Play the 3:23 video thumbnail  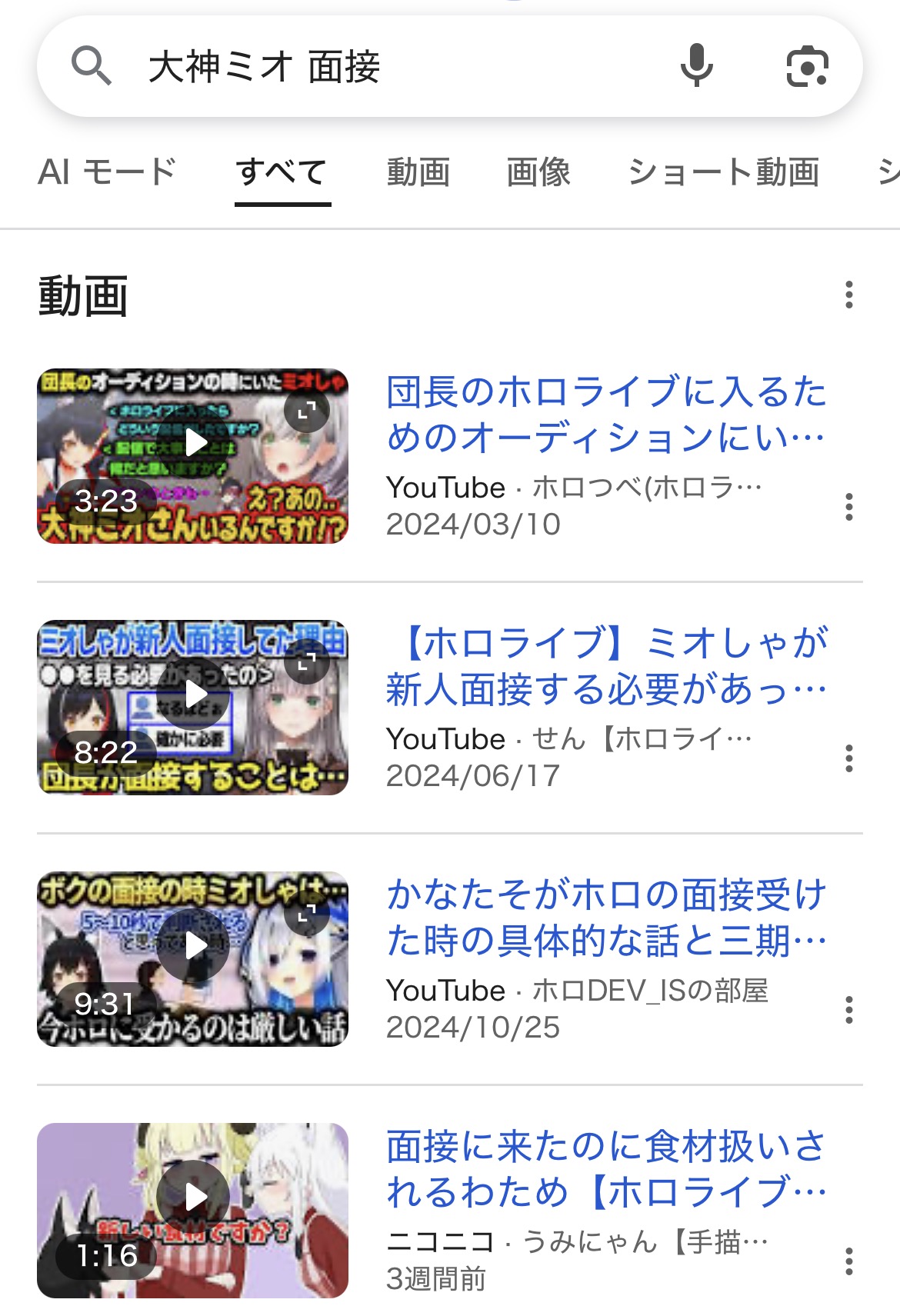click(192, 456)
